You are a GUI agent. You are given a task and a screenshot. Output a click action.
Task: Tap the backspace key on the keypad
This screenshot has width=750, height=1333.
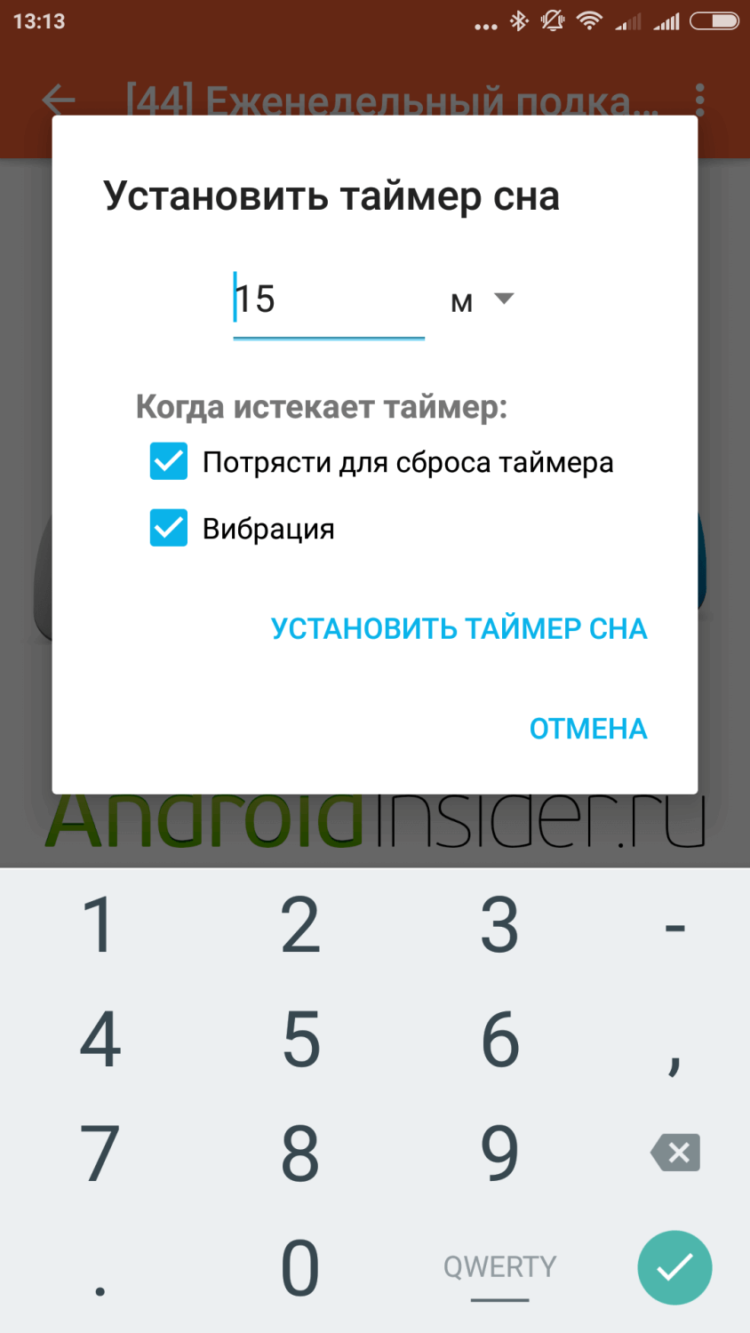(x=674, y=1153)
